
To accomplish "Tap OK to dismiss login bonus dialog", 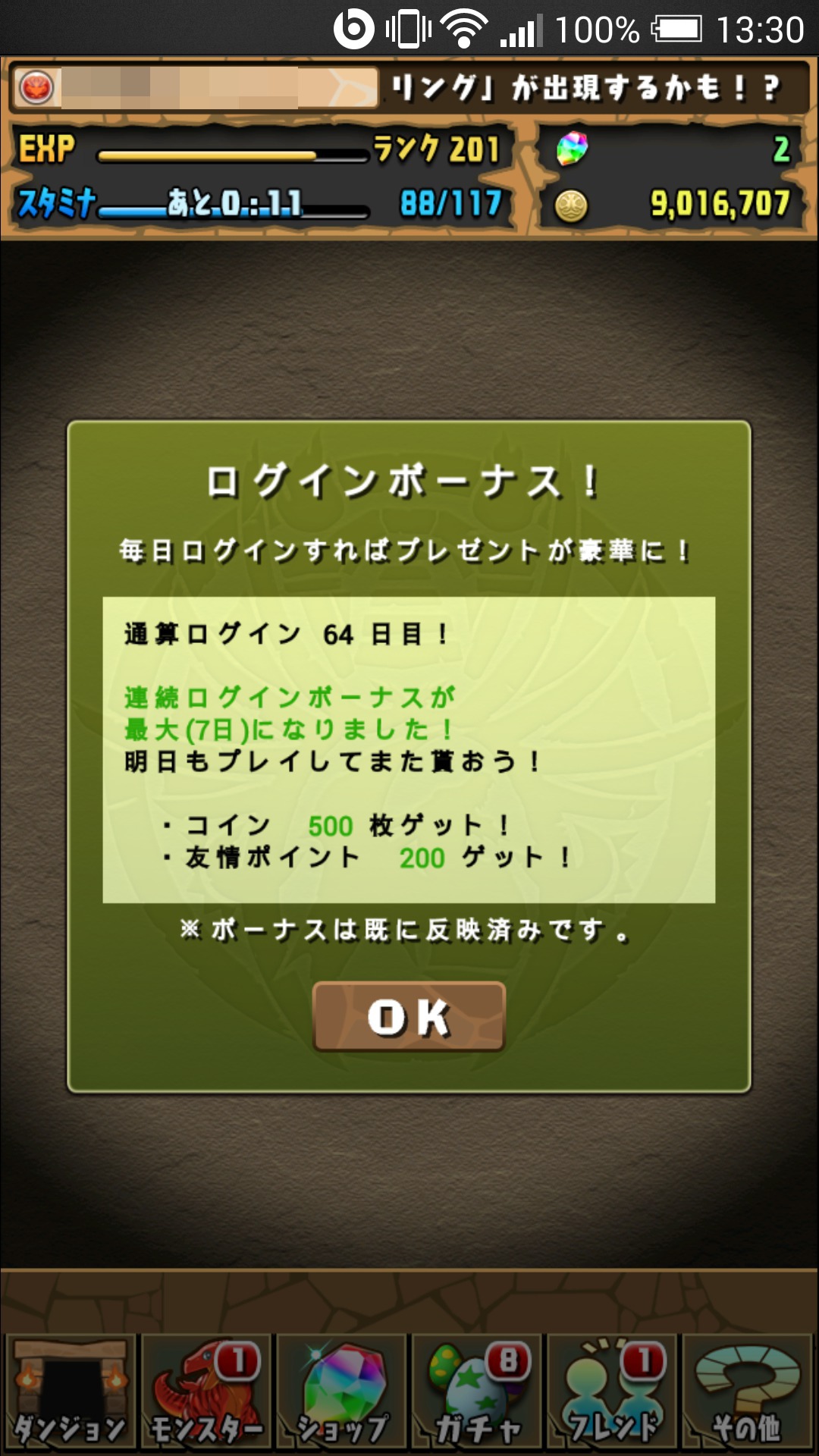I will pos(409,1016).
